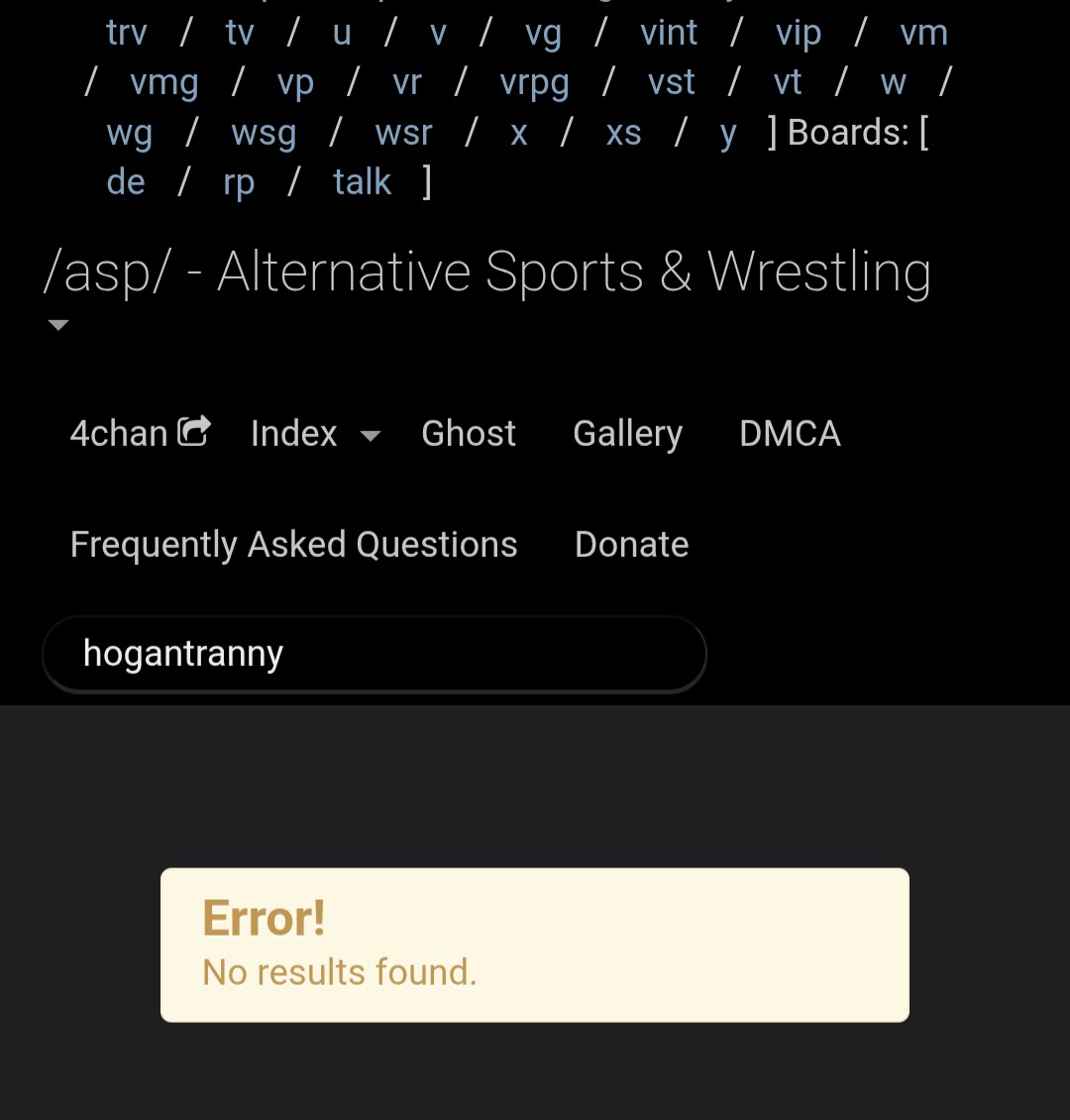Screen dimensions: 1070x1120
Task: Open the 4chan external link
Action: [x=140, y=433]
